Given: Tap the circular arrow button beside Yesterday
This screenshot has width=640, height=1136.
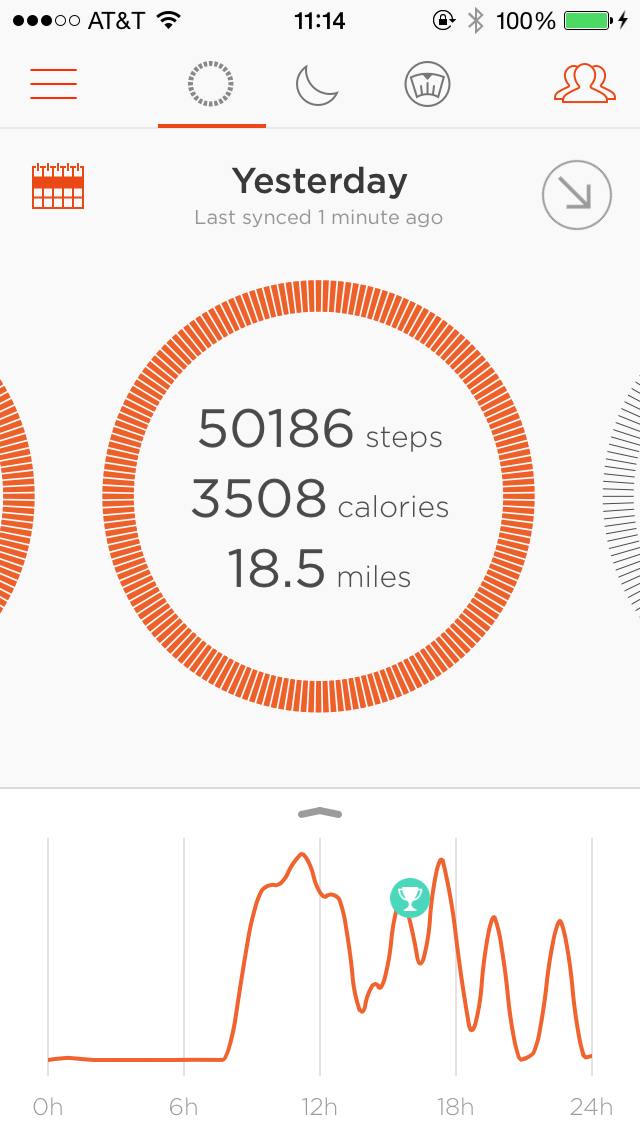Looking at the screenshot, I should 577,196.
